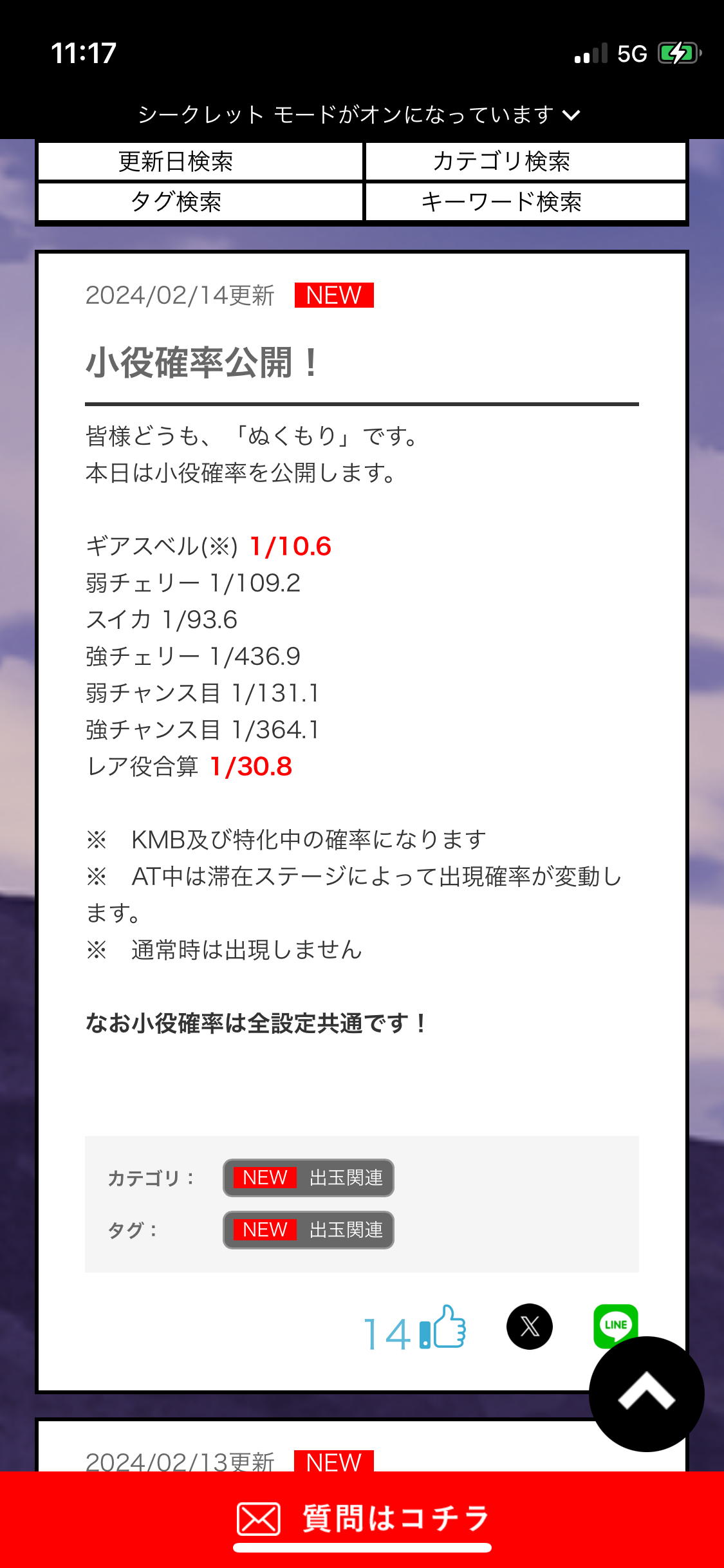Tap the 出玉関連 category chip
This screenshot has height=1568, width=724.
pos(308,1178)
